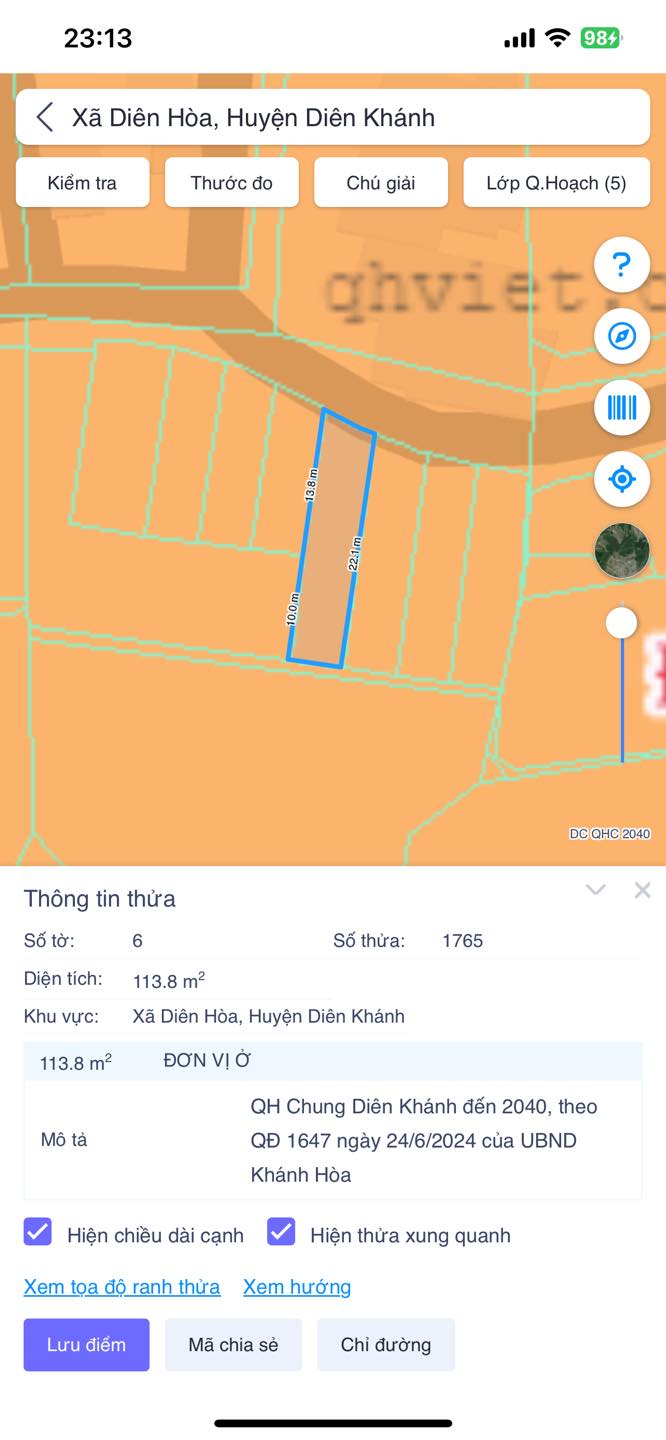Tap Chỉ đường for directions

coord(386,1345)
